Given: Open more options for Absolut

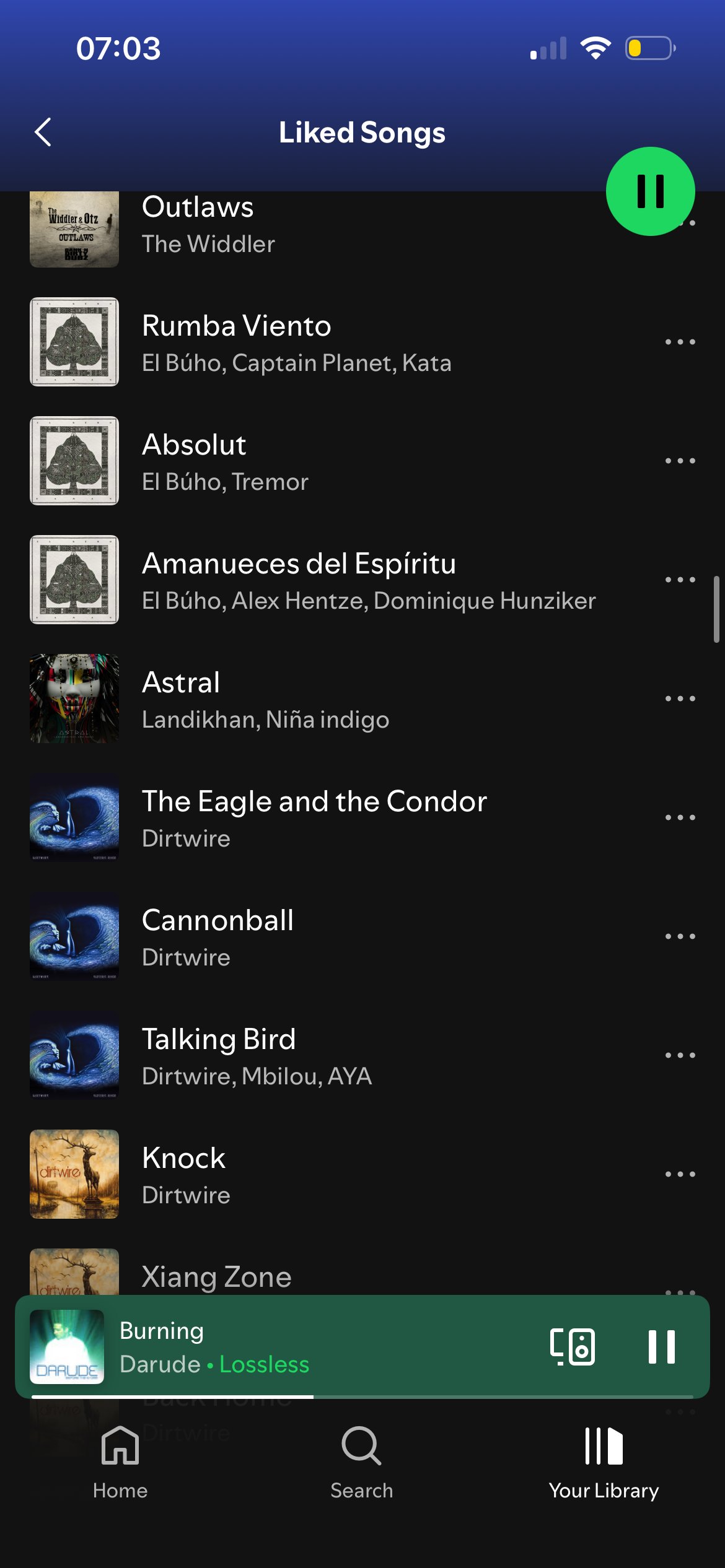Looking at the screenshot, I should click(680, 461).
